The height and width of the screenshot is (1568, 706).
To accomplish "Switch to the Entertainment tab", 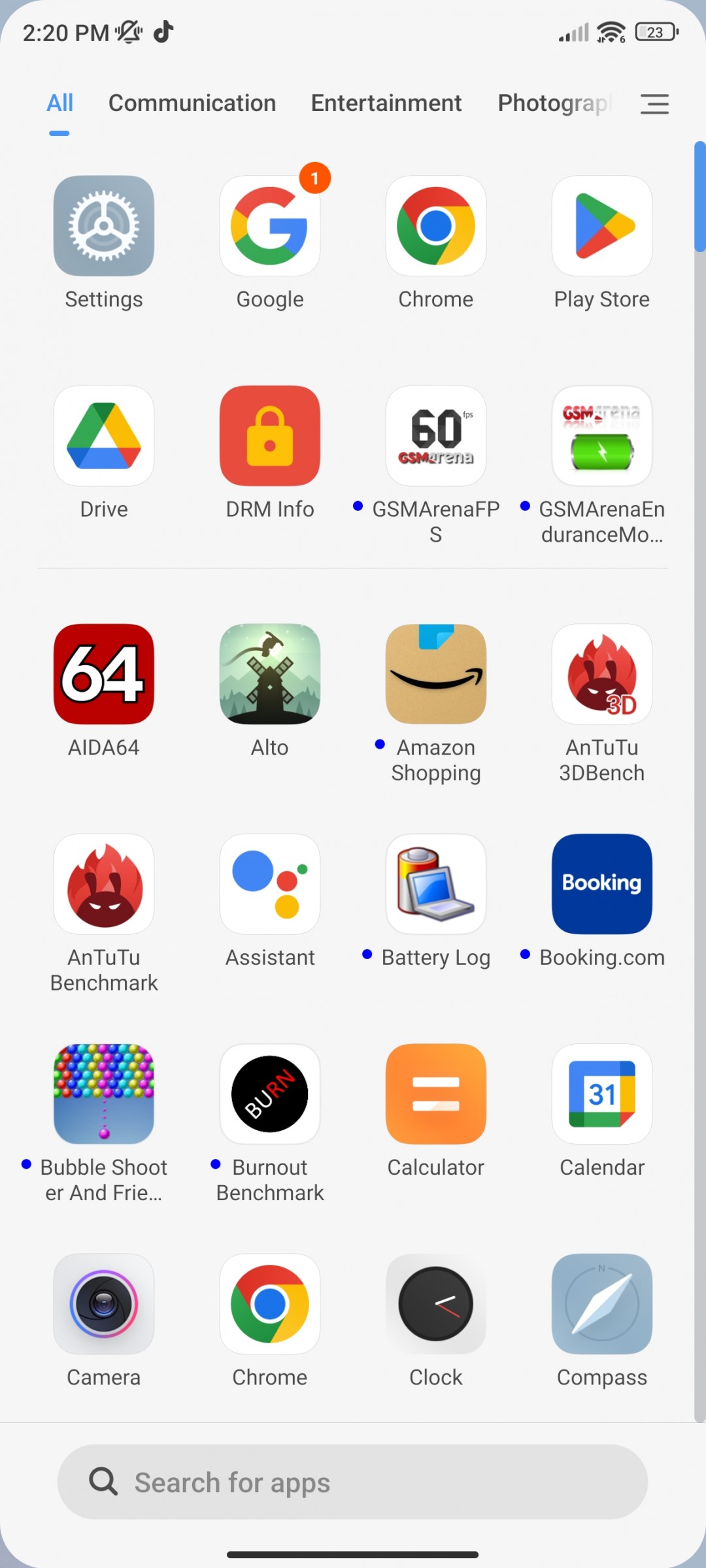I will (x=386, y=103).
